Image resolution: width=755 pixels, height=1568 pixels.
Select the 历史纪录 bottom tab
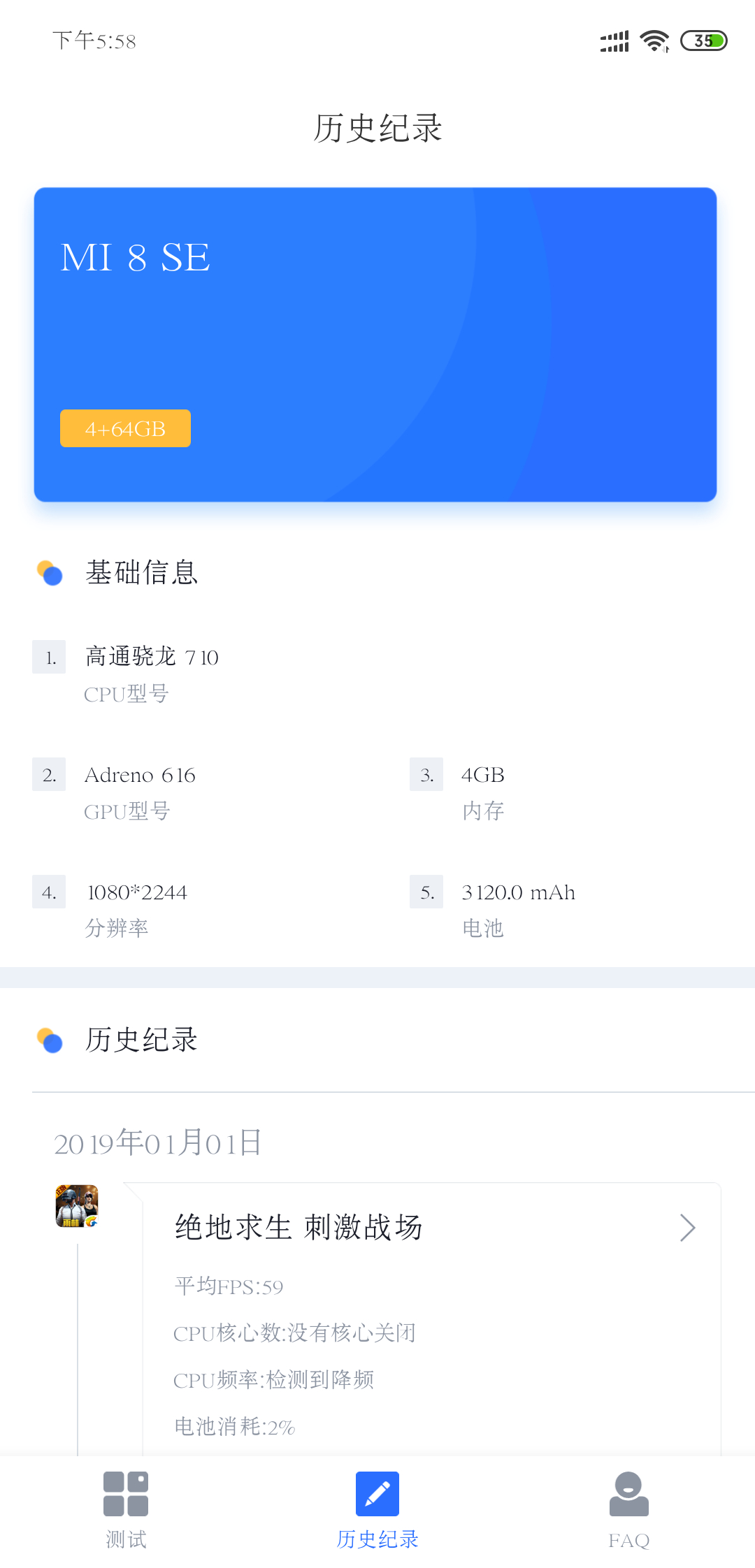coord(377,1509)
